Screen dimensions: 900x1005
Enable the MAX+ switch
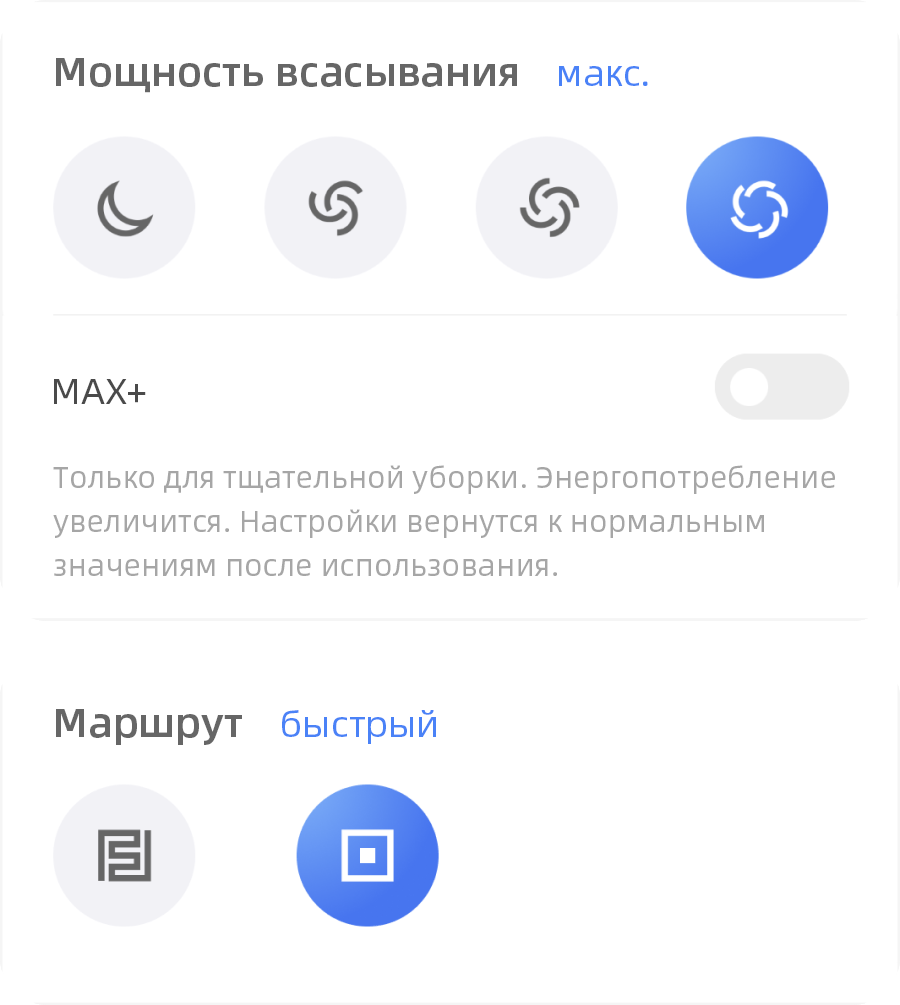click(x=781, y=387)
